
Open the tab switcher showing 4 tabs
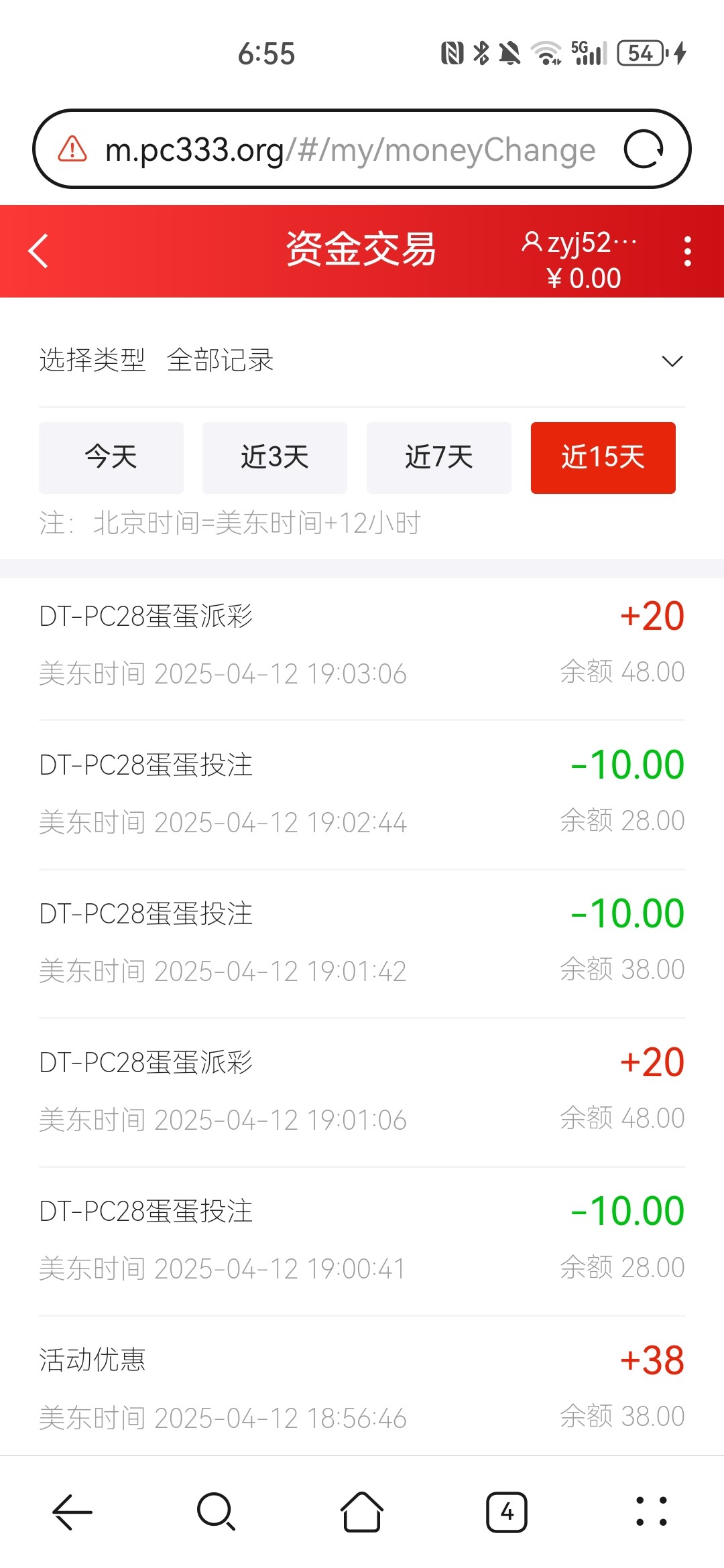[x=507, y=1512]
